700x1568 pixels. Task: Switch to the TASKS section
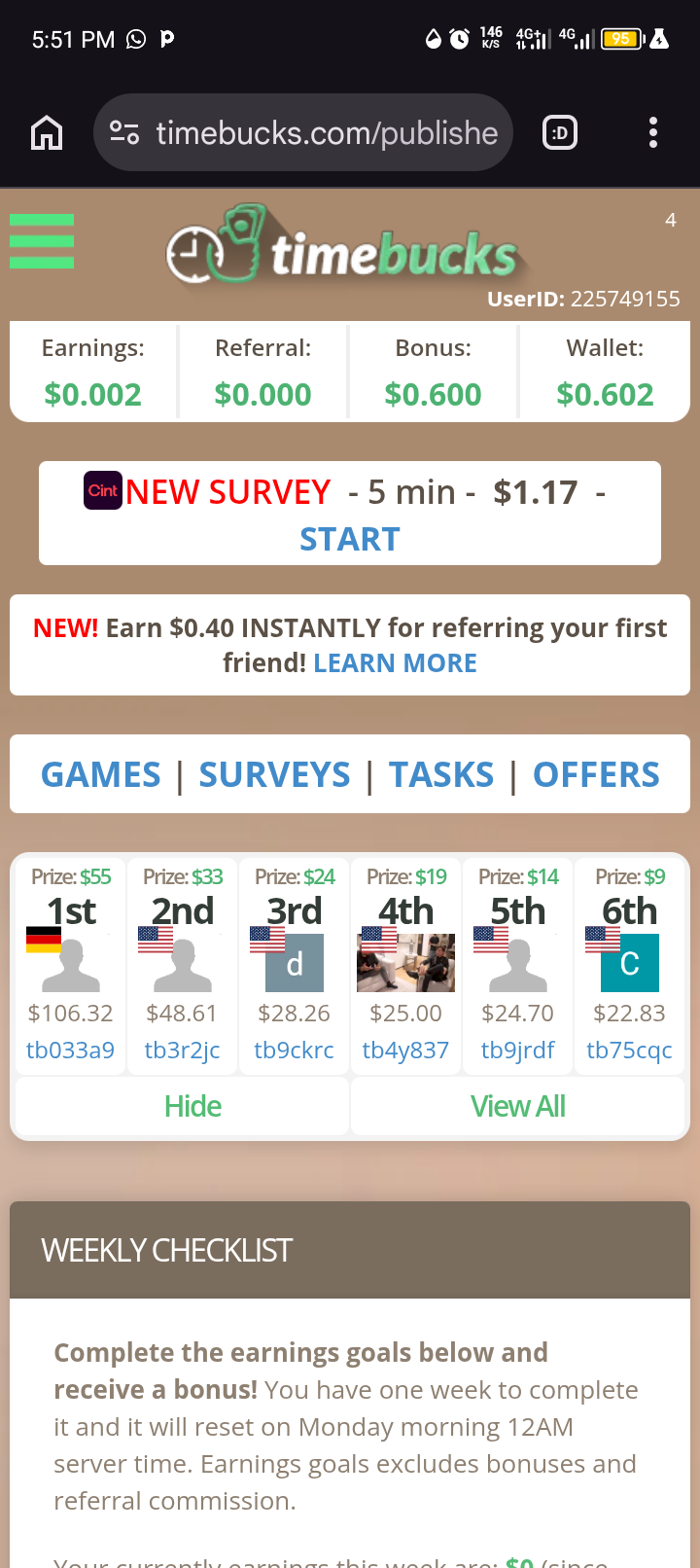[x=441, y=774]
